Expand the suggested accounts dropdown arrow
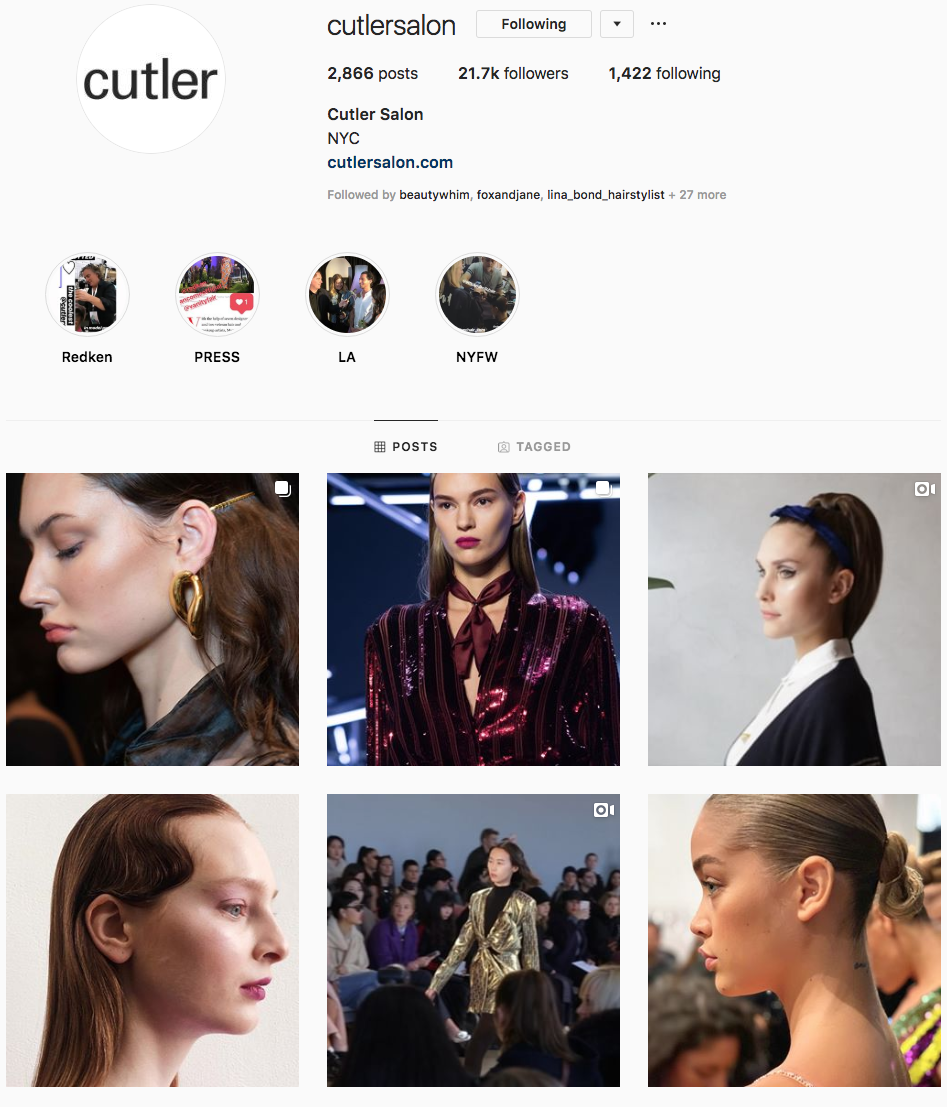Screen dimensions: 947x1107 pos(616,24)
